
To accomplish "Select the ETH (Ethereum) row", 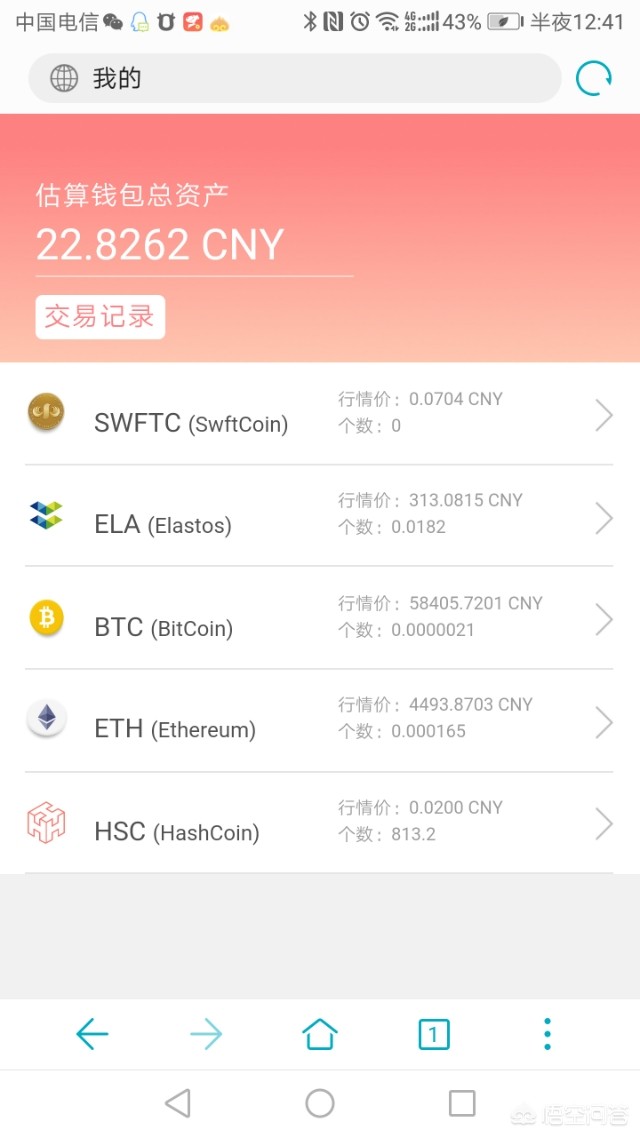I will [x=319, y=720].
